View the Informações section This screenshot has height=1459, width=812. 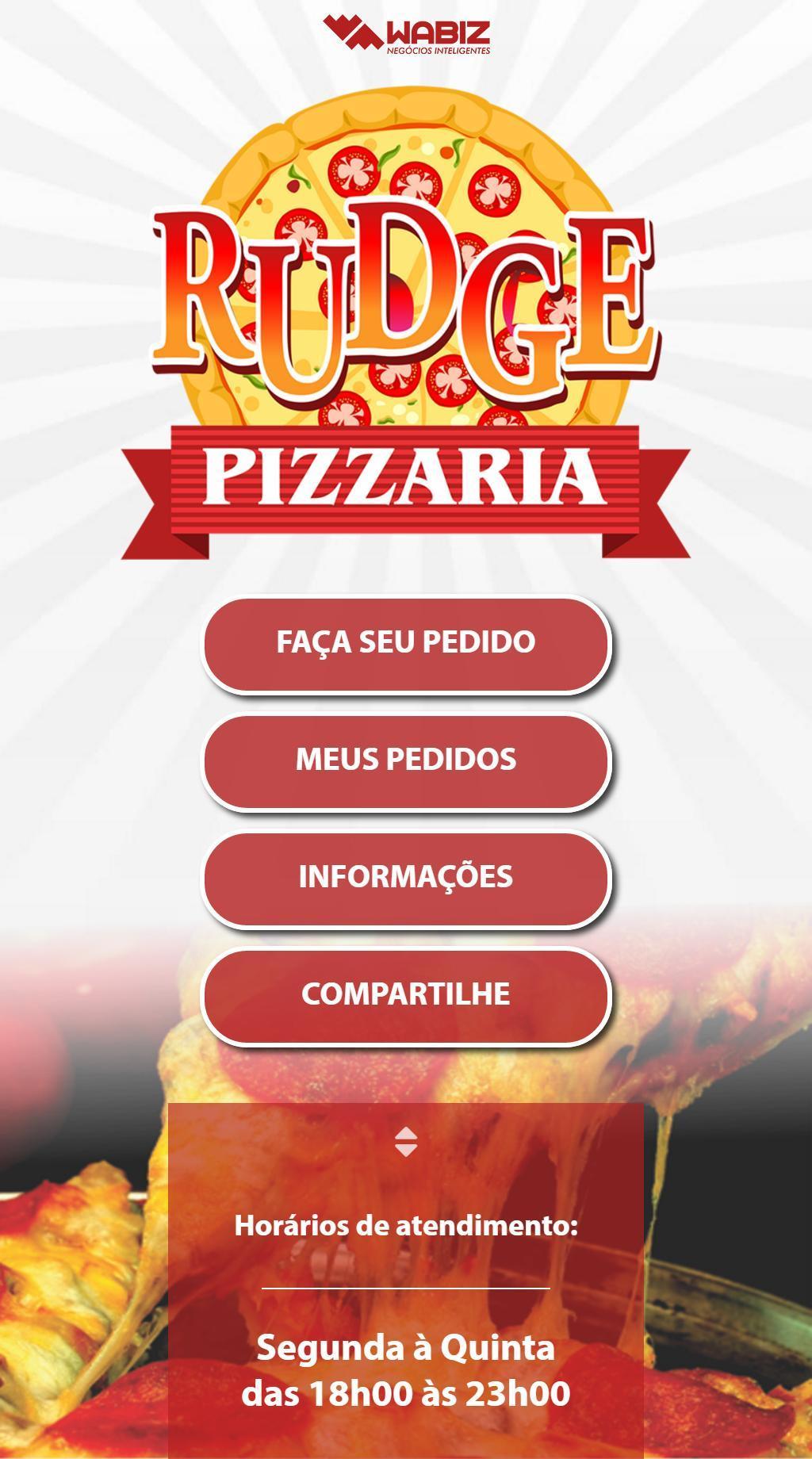pos(406,879)
